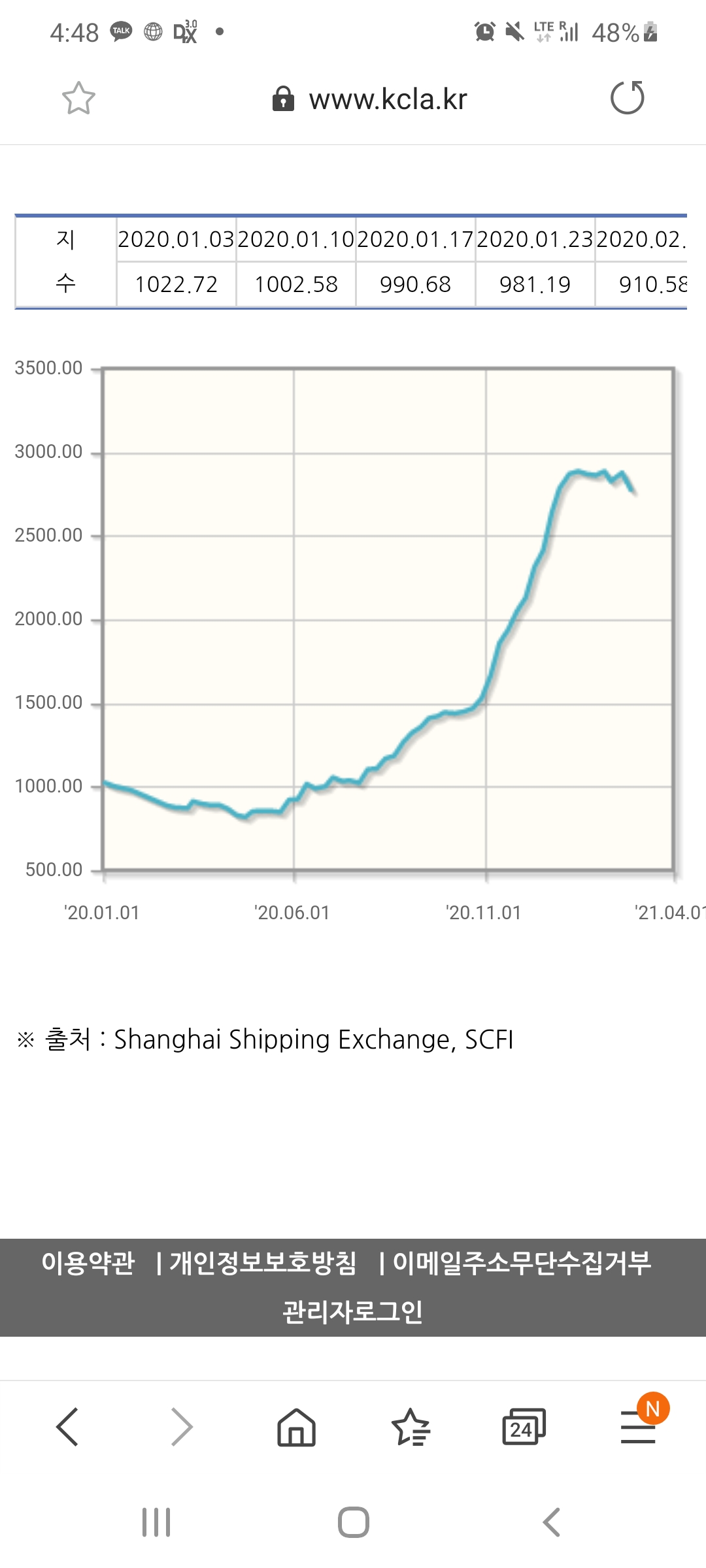Viewport: 706px width, 1568px height.
Task: Open the bookmarks list
Action: [x=411, y=1427]
